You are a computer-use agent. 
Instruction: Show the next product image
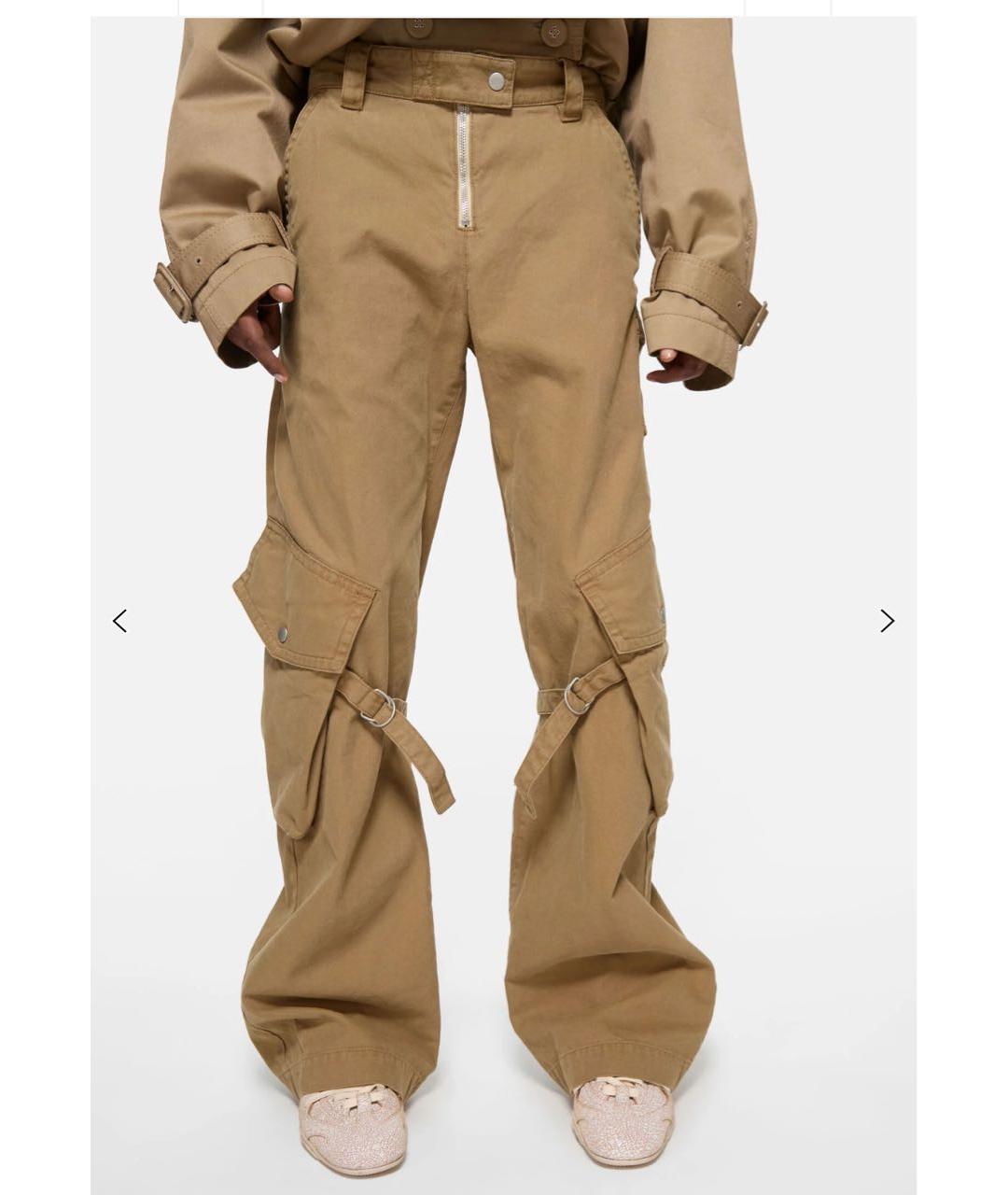click(x=887, y=621)
